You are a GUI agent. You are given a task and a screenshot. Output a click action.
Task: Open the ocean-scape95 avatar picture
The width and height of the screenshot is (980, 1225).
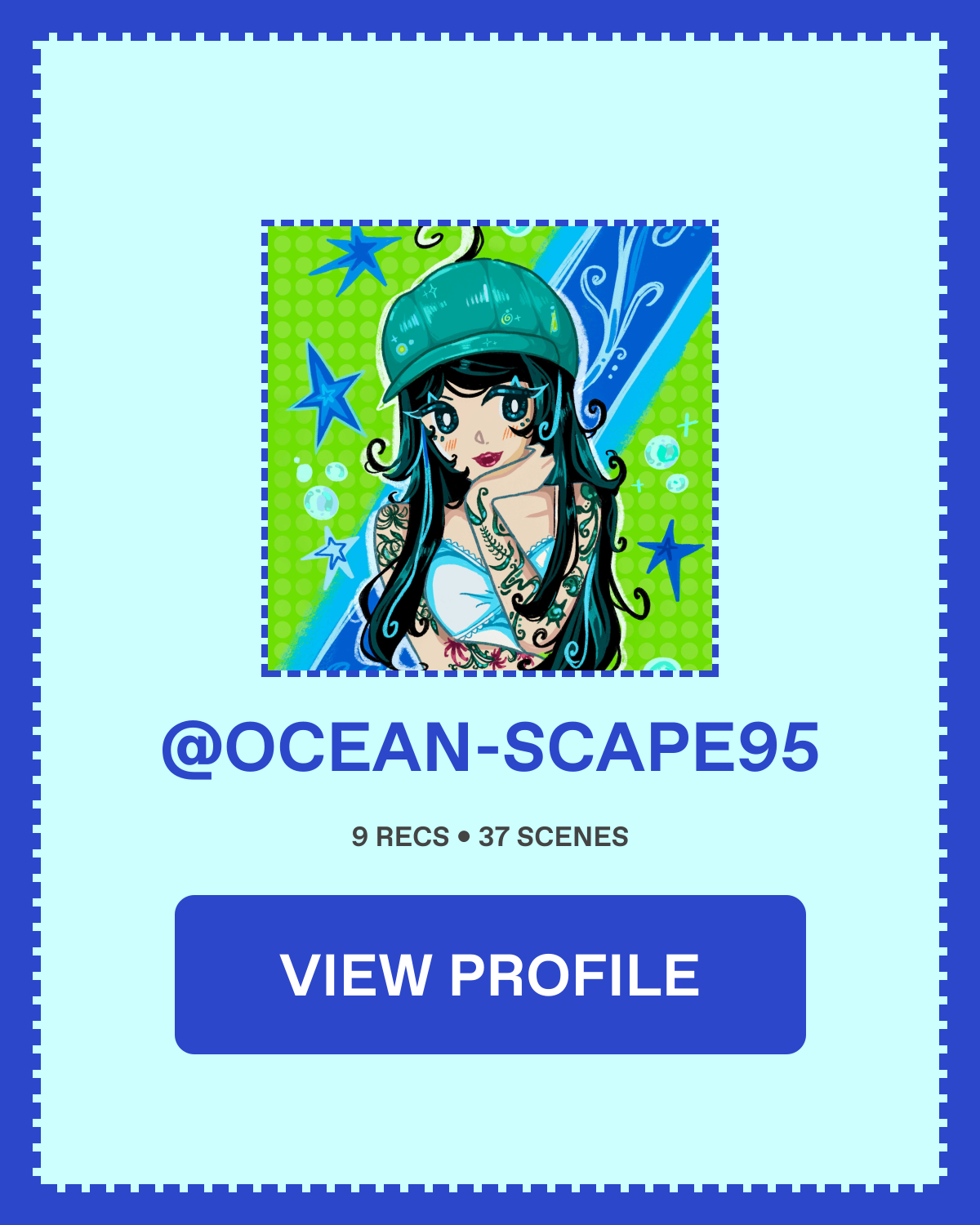pyautogui.click(x=490, y=448)
